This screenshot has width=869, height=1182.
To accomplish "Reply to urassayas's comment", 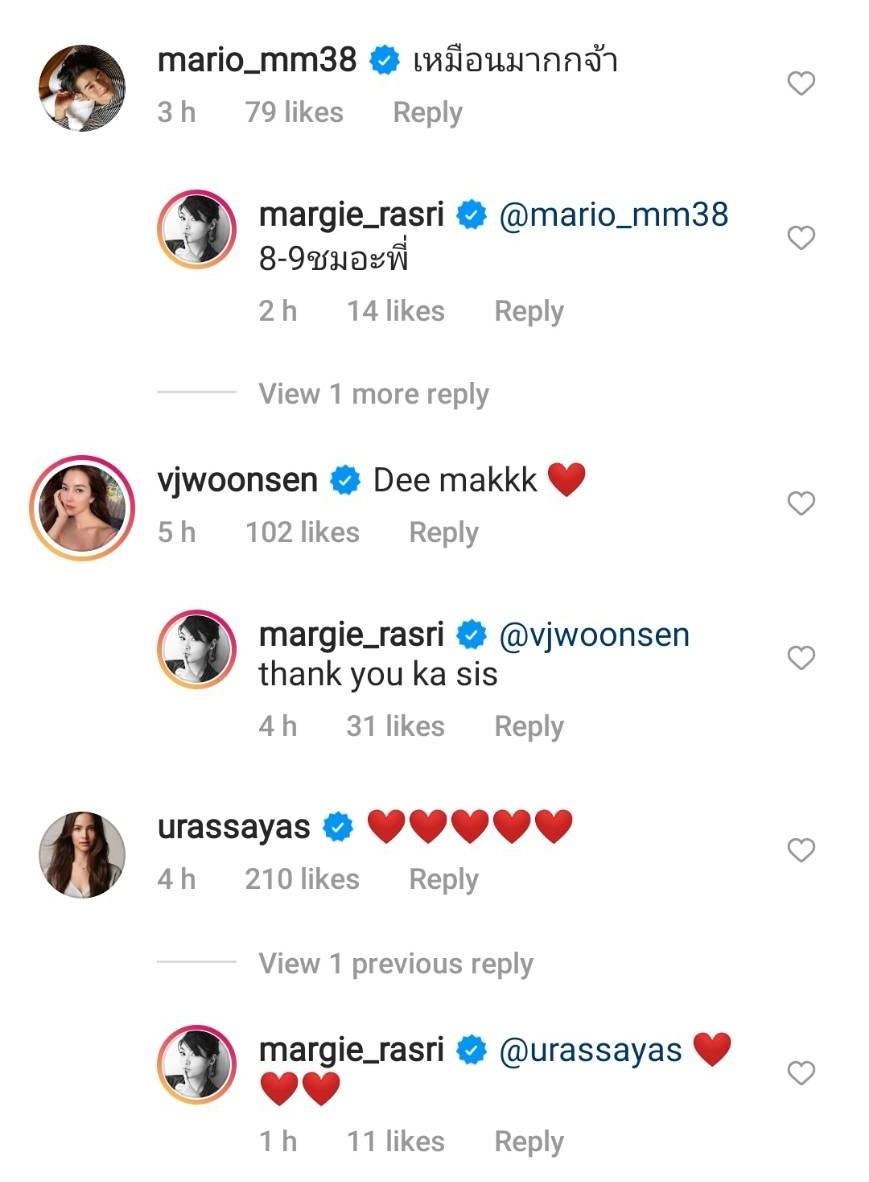I will (x=443, y=880).
